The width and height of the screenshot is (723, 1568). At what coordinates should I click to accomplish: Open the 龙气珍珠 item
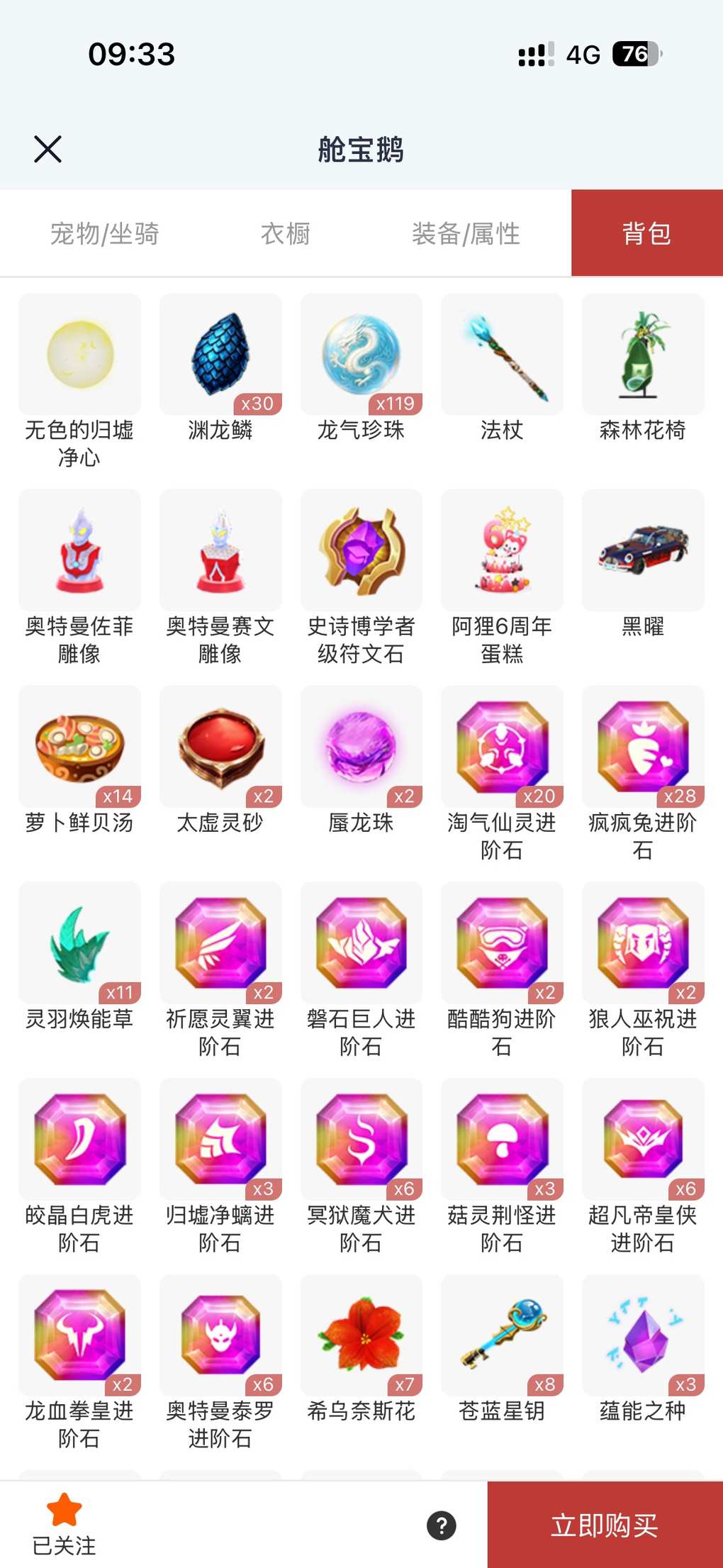tap(361, 355)
